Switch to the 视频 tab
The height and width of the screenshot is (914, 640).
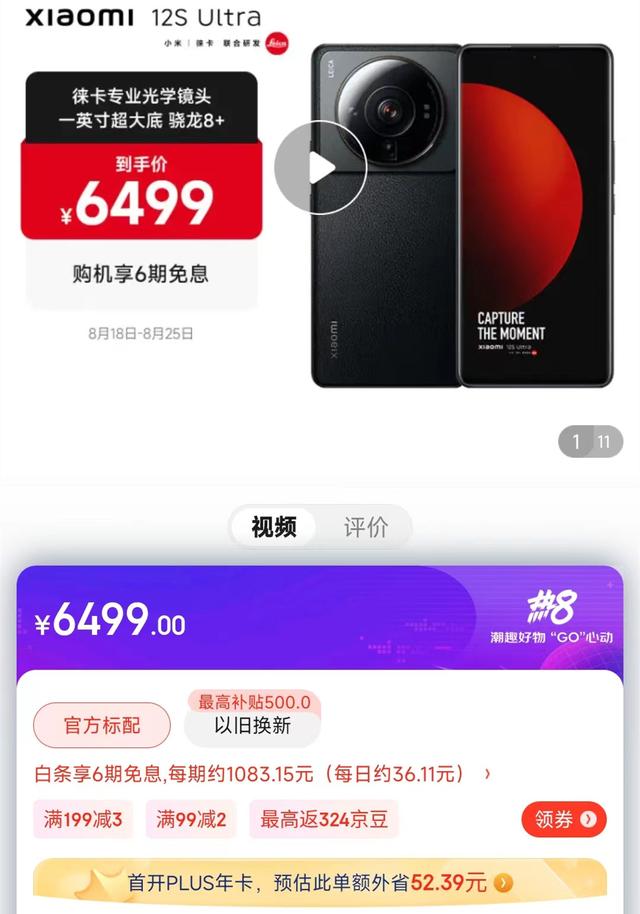tap(274, 527)
